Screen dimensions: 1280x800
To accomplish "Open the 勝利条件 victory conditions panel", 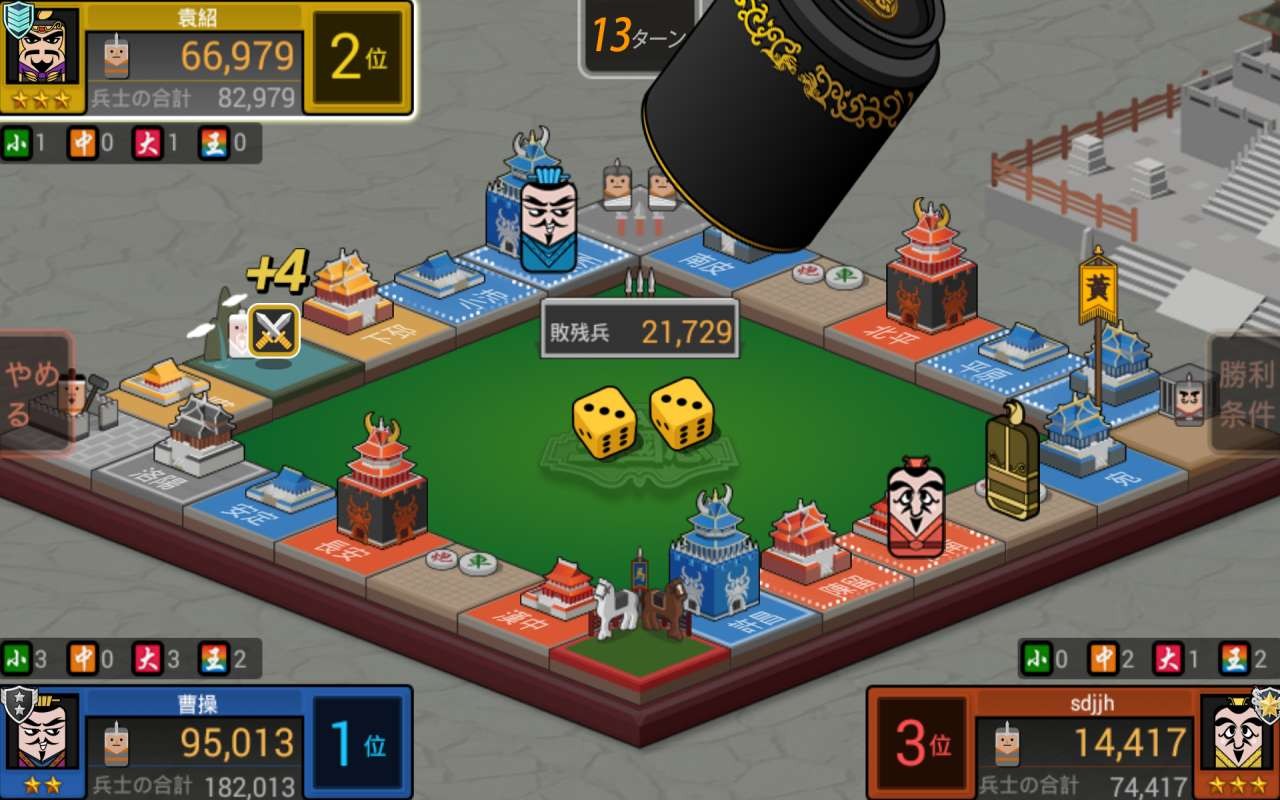I will [x=1245, y=394].
